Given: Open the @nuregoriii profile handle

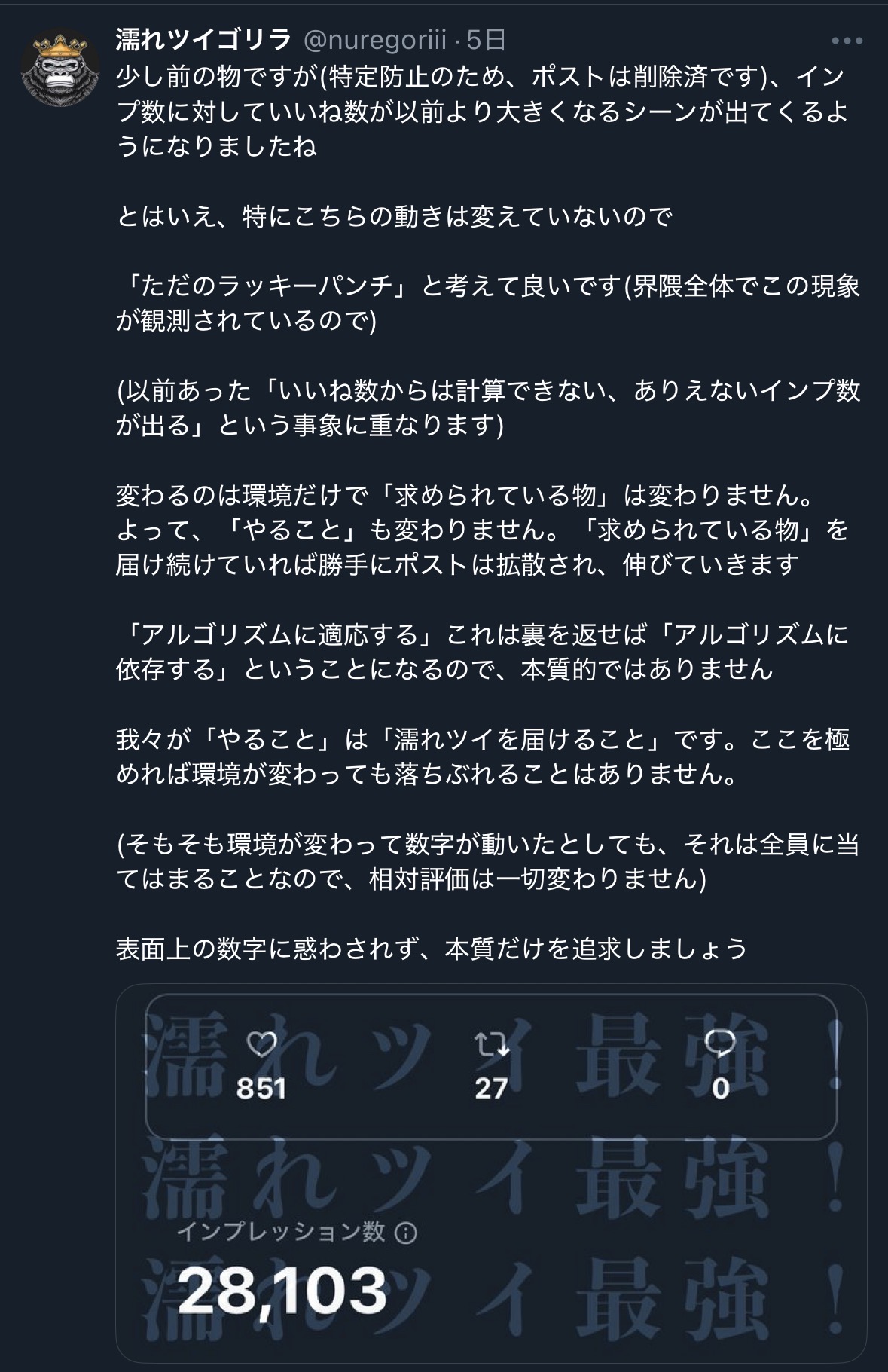Looking at the screenshot, I should coord(374,40).
